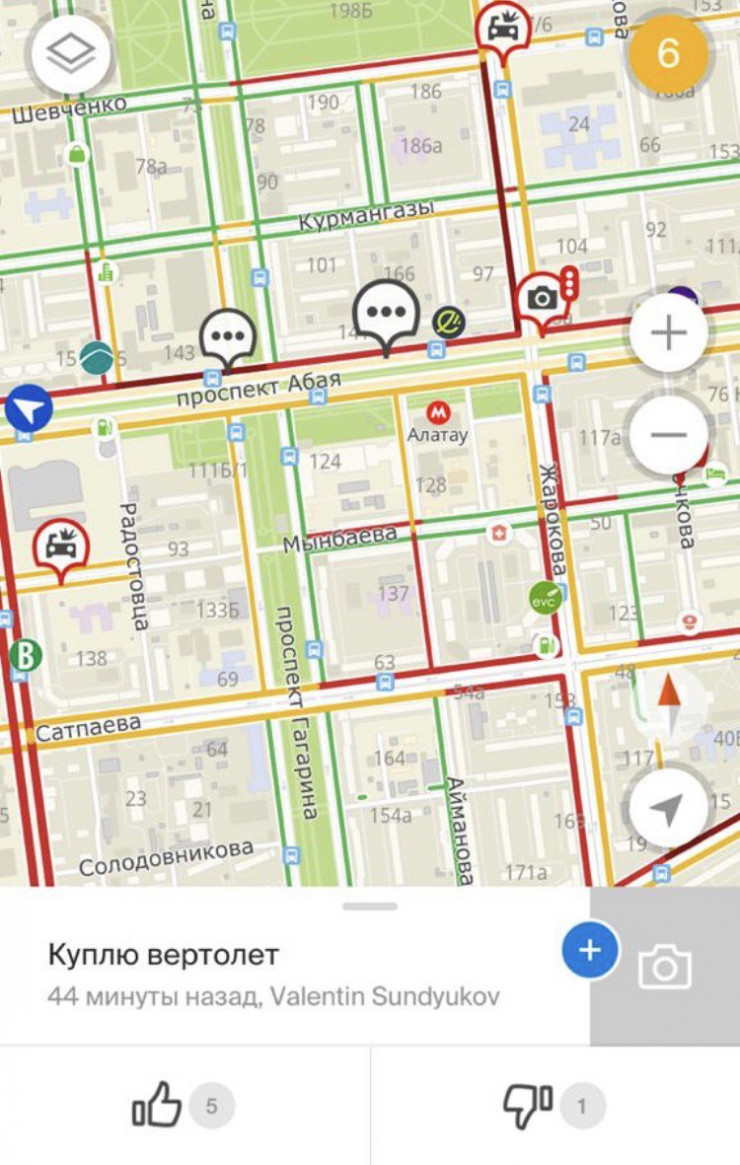The width and height of the screenshot is (740, 1165).
Task: Expand the comment panel handle
Action: point(370,906)
